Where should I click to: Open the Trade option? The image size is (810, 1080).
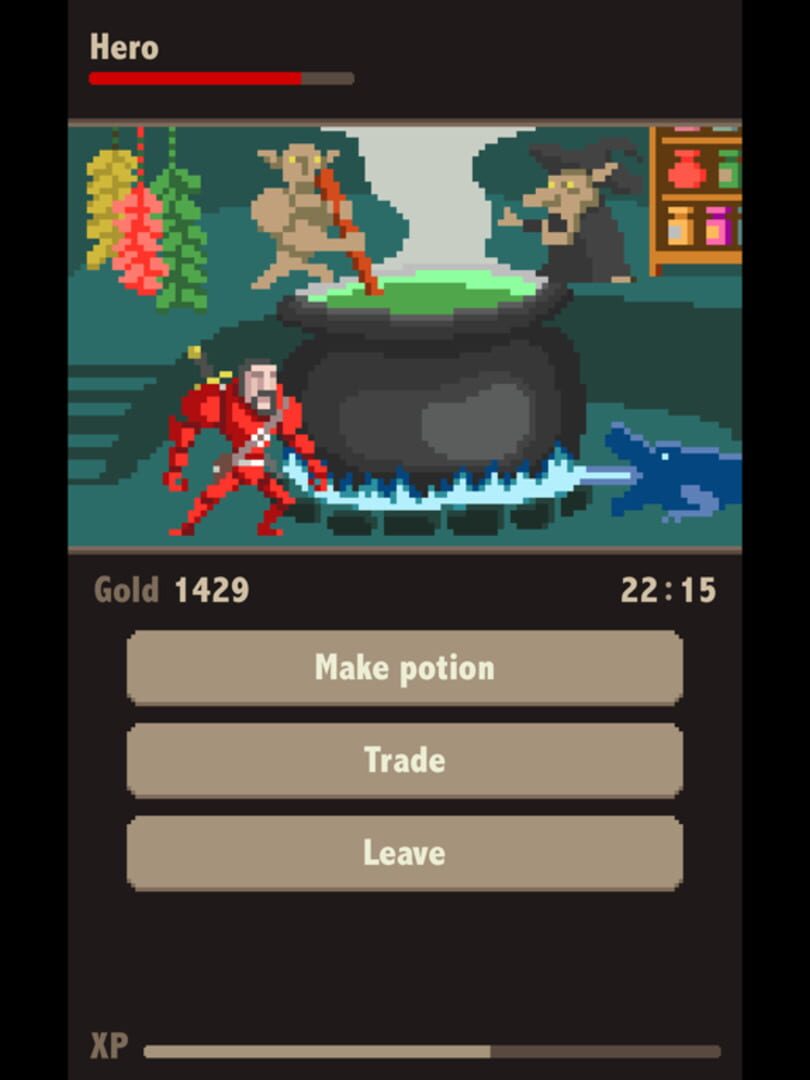404,761
